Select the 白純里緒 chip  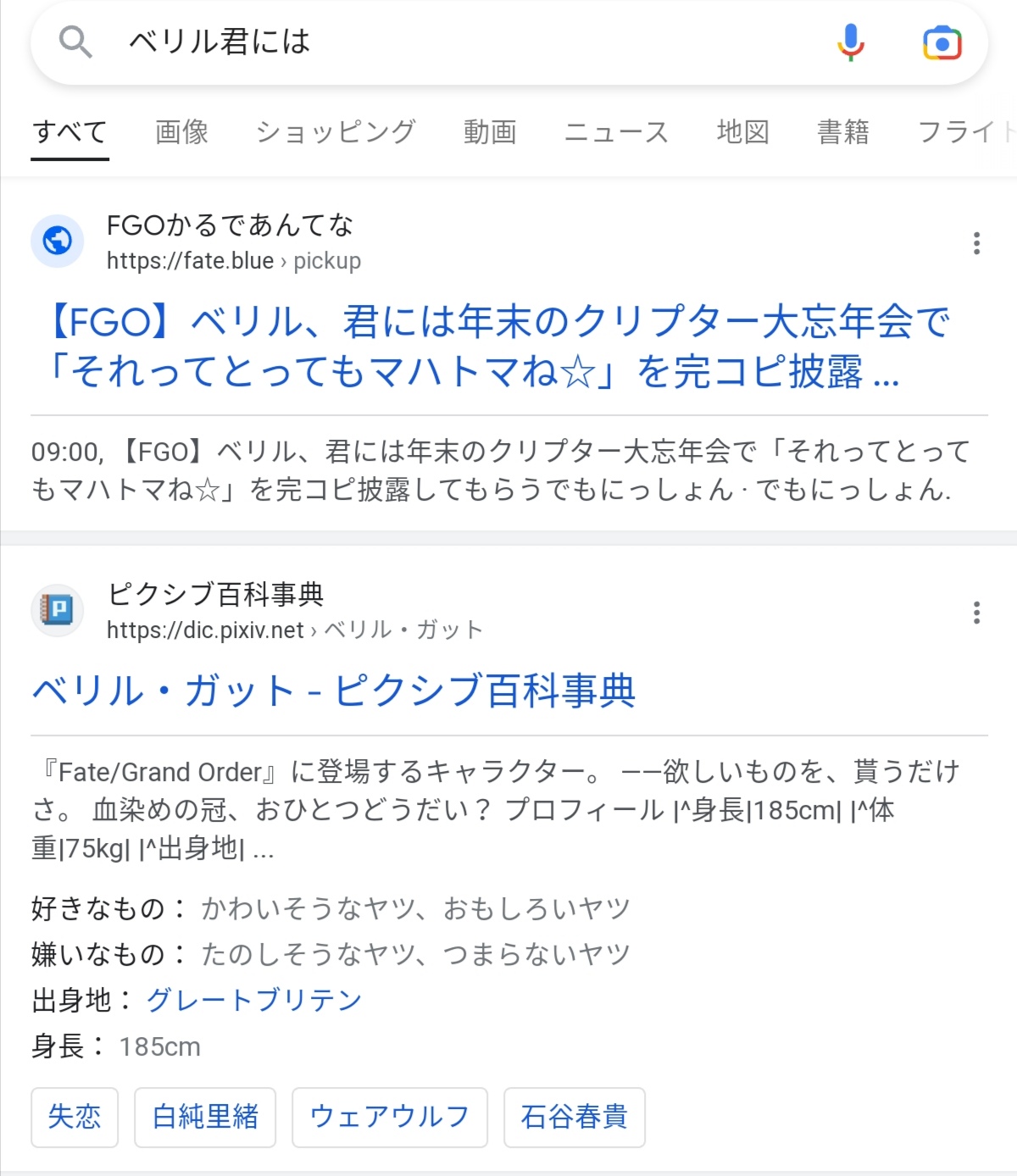(x=205, y=1117)
